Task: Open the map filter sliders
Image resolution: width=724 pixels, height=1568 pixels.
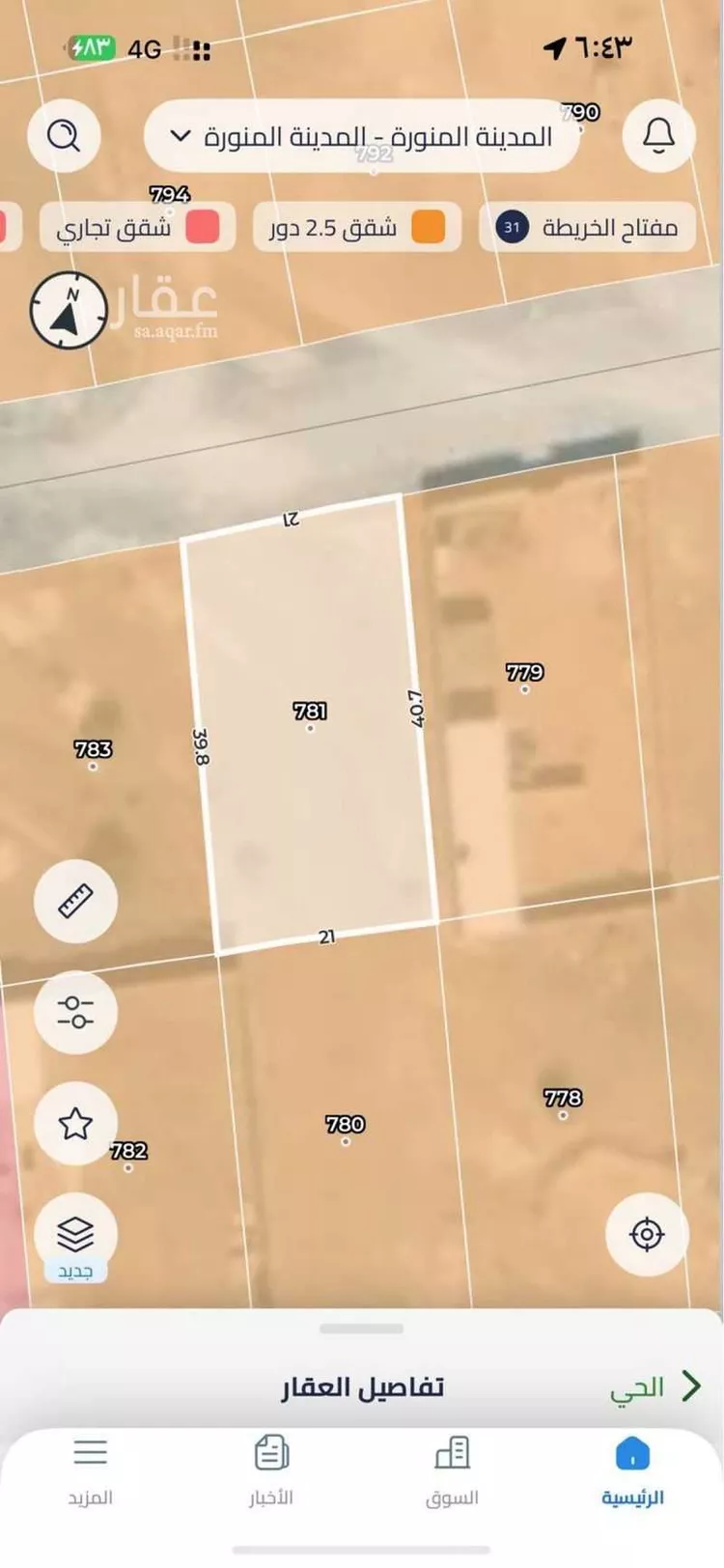Action: 75,1012
